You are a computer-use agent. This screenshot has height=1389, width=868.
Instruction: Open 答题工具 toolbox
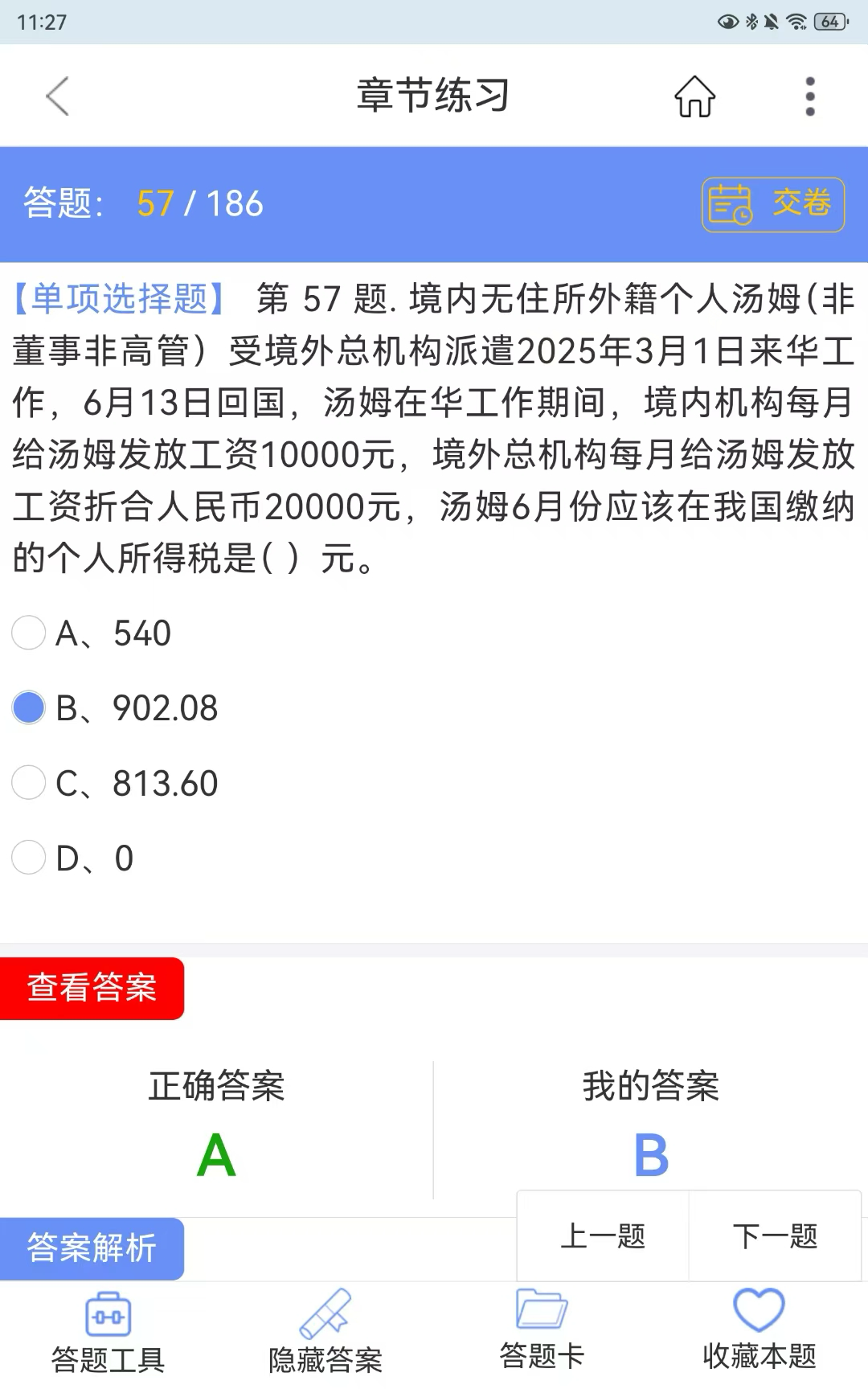coord(108,1332)
